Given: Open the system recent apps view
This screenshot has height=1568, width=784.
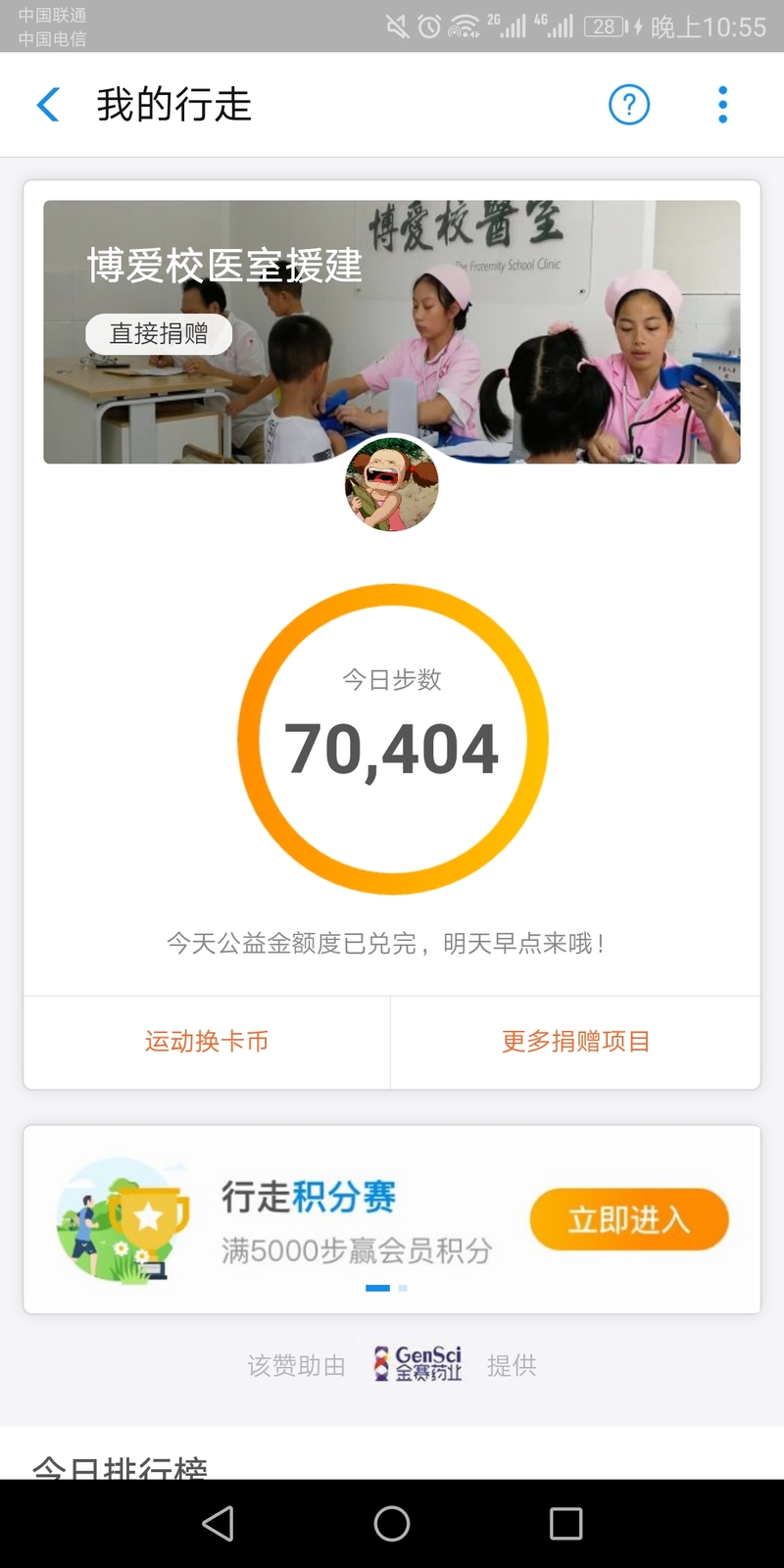Looking at the screenshot, I should pyautogui.click(x=565, y=1524).
